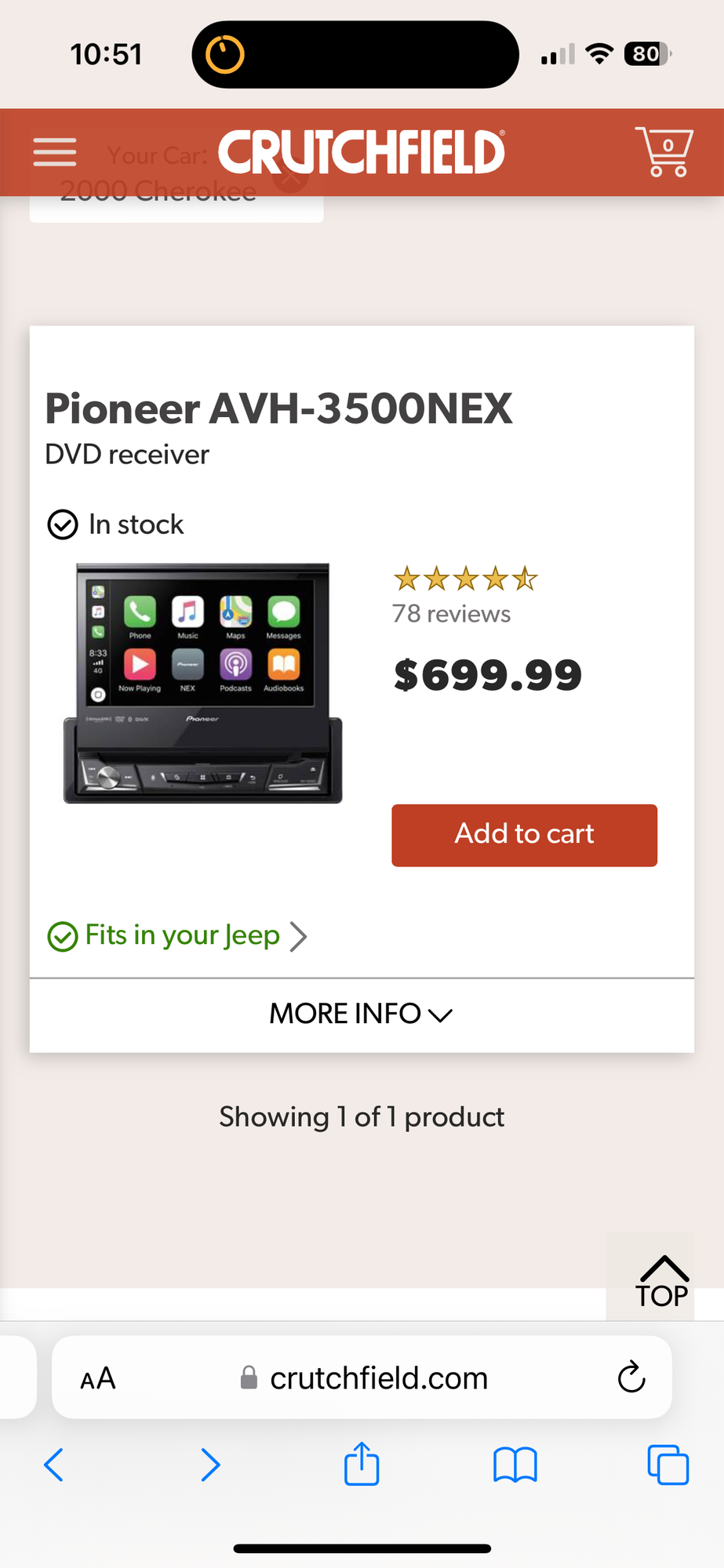Go back to the previous page
Viewport: 724px width, 1568px height.
[53, 1465]
